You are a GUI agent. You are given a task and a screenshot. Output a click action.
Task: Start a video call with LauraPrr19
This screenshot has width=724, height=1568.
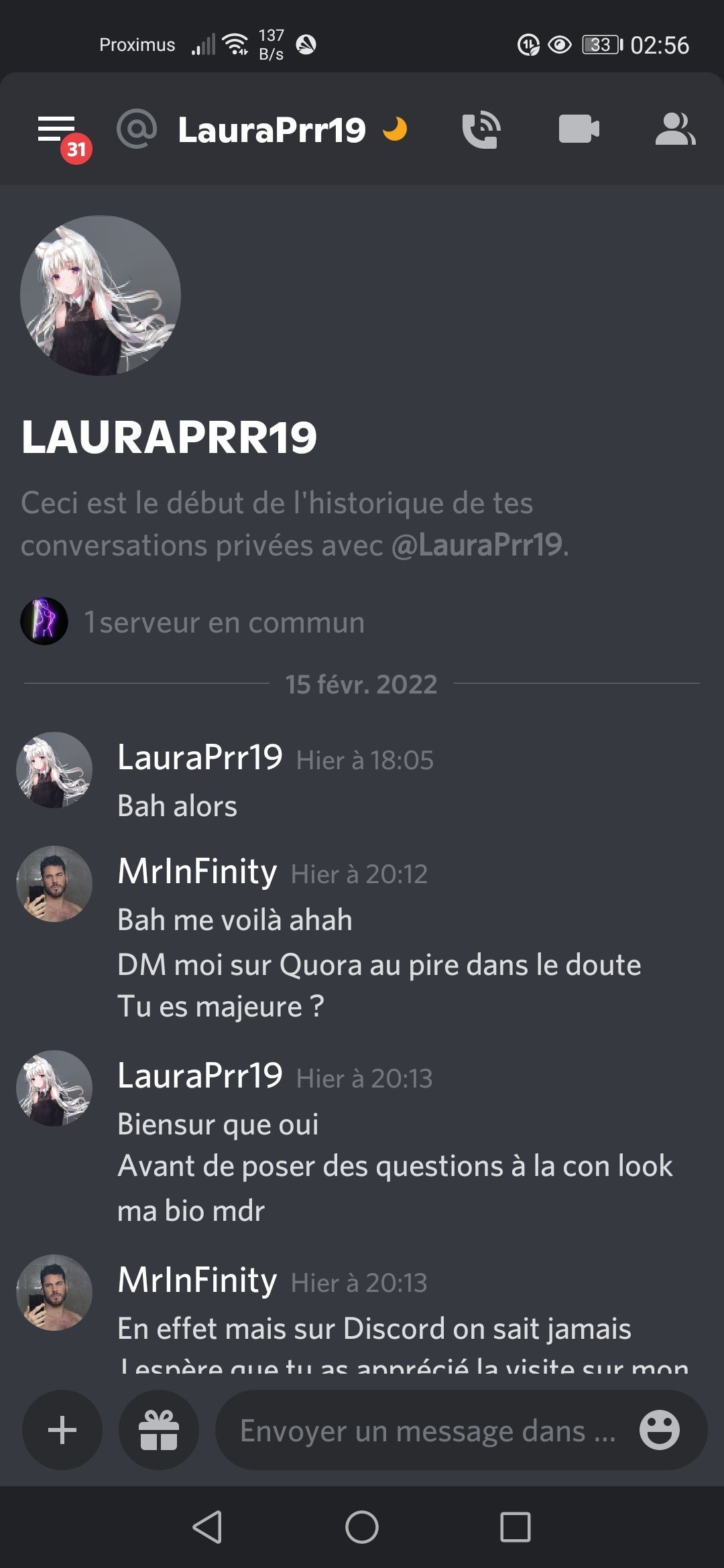point(579,129)
